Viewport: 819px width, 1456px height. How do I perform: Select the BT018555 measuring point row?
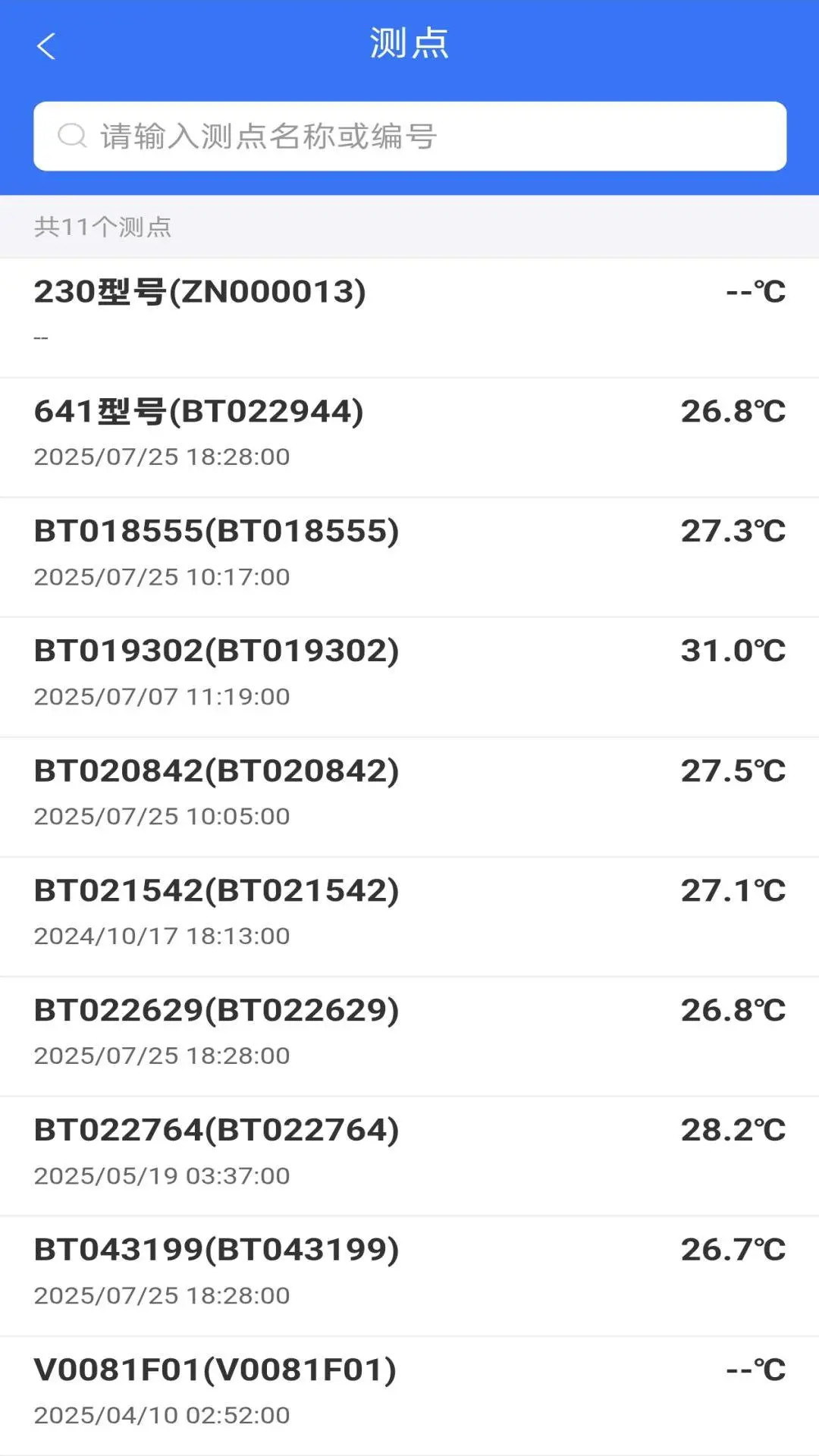point(409,557)
